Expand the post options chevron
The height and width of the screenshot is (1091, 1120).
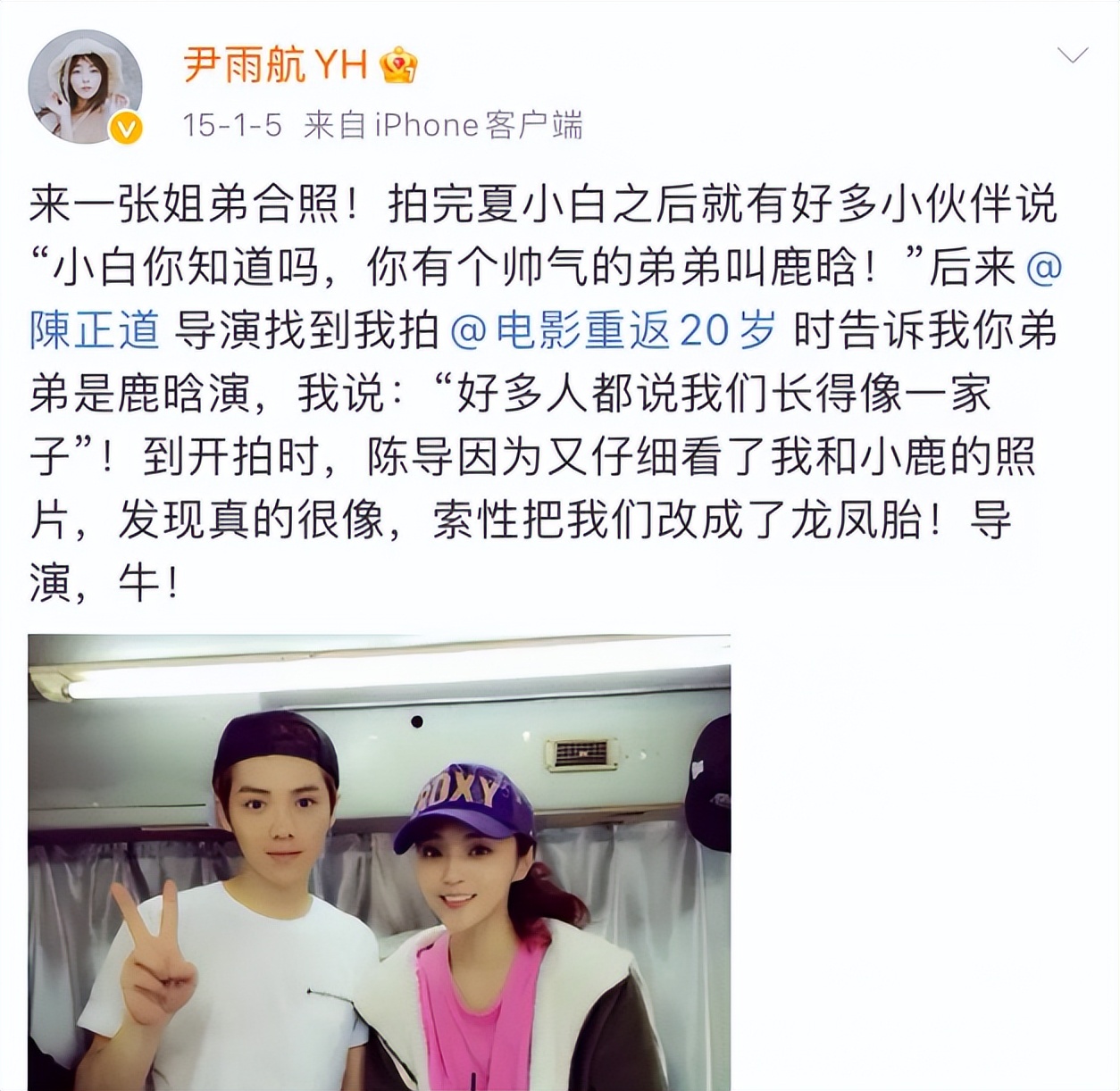click(x=1072, y=56)
